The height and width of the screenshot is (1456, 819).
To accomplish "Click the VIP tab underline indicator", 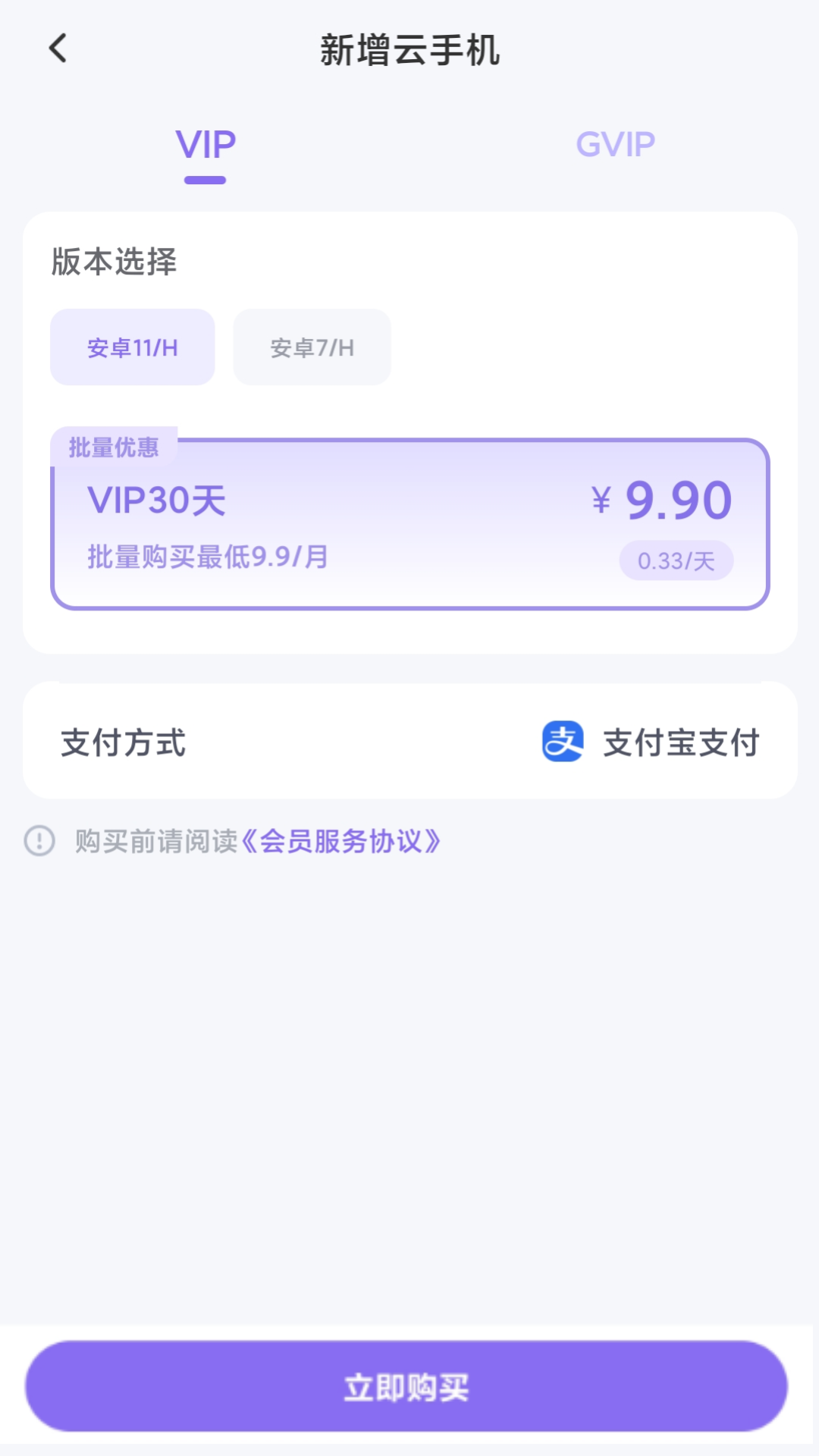I will (x=205, y=179).
